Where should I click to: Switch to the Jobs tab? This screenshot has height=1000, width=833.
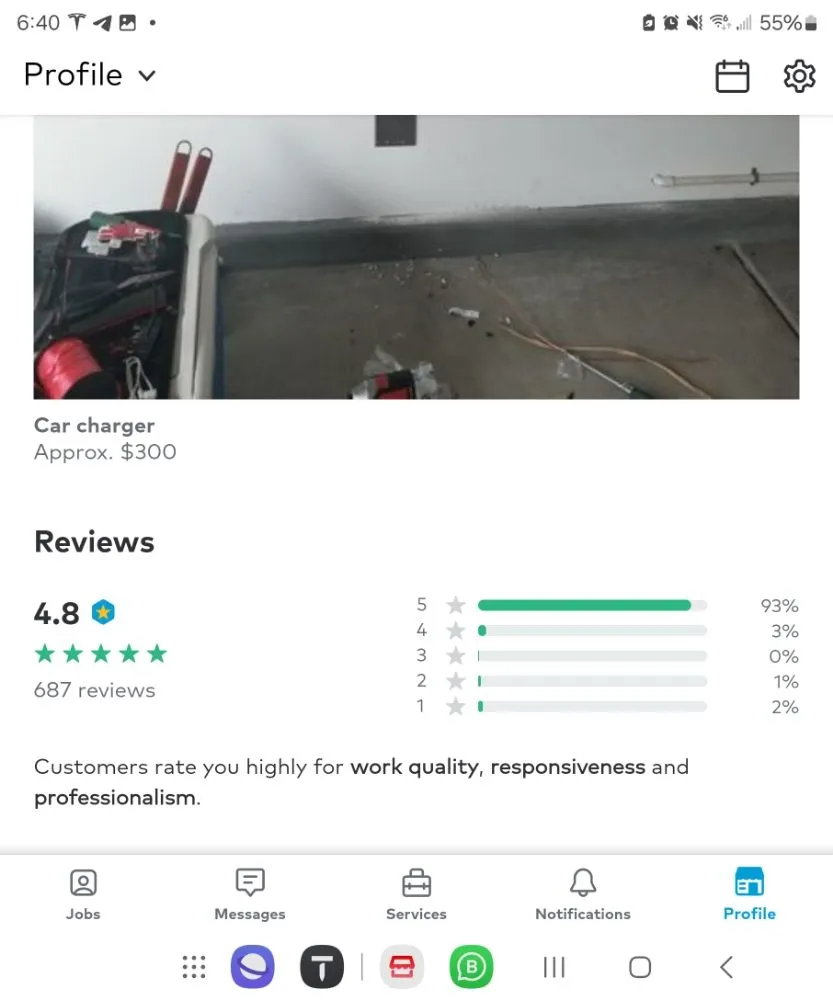(x=83, y=894)
